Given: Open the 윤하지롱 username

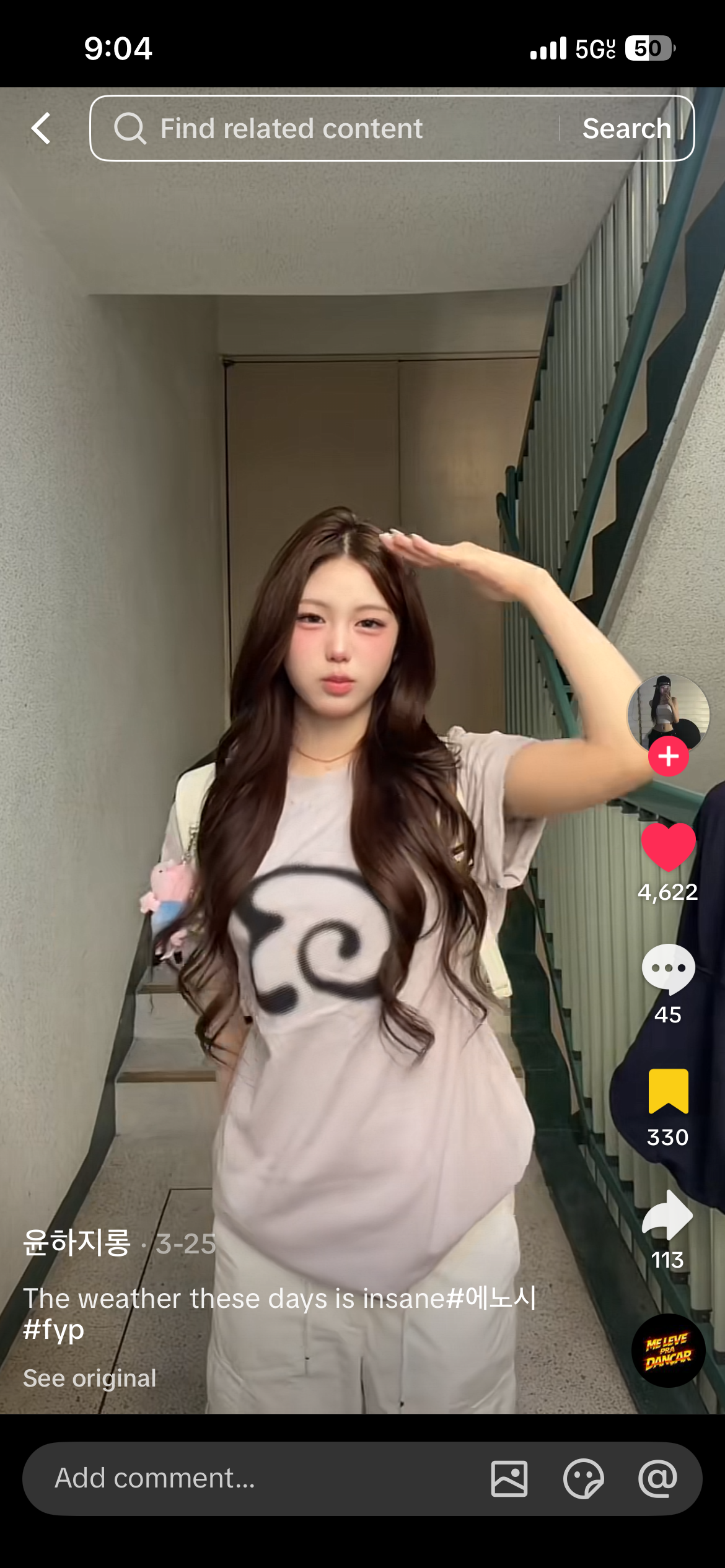Looking at the screenshot, I should coord(77,1243).
